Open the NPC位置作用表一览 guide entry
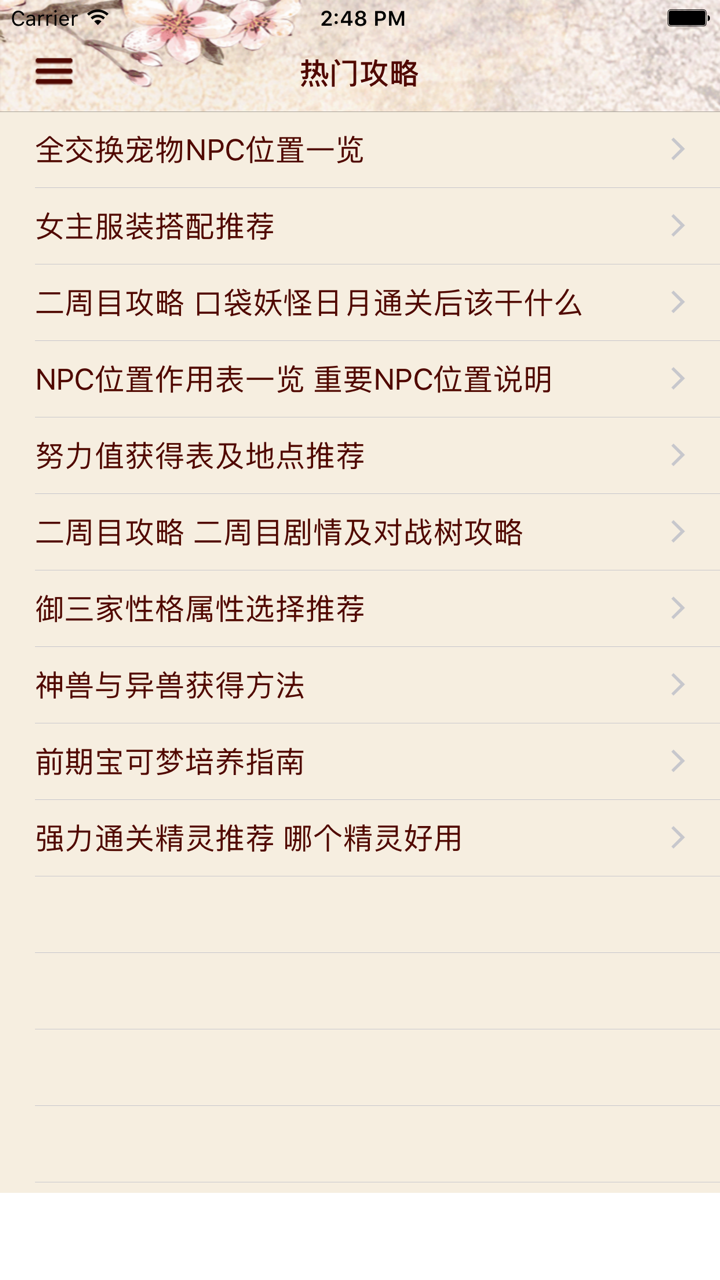The width and height of the screenshot is (720, 1280). 290,380
